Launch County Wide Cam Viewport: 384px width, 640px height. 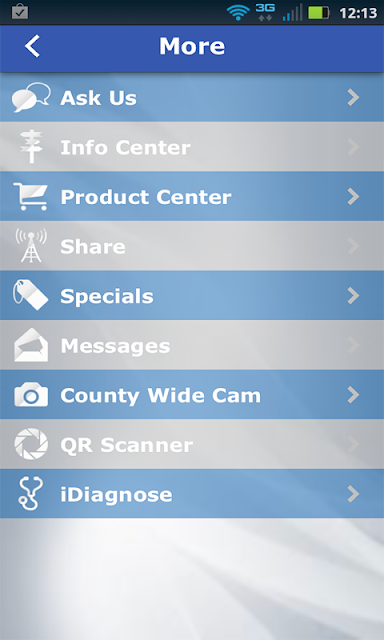click(192, 395)
